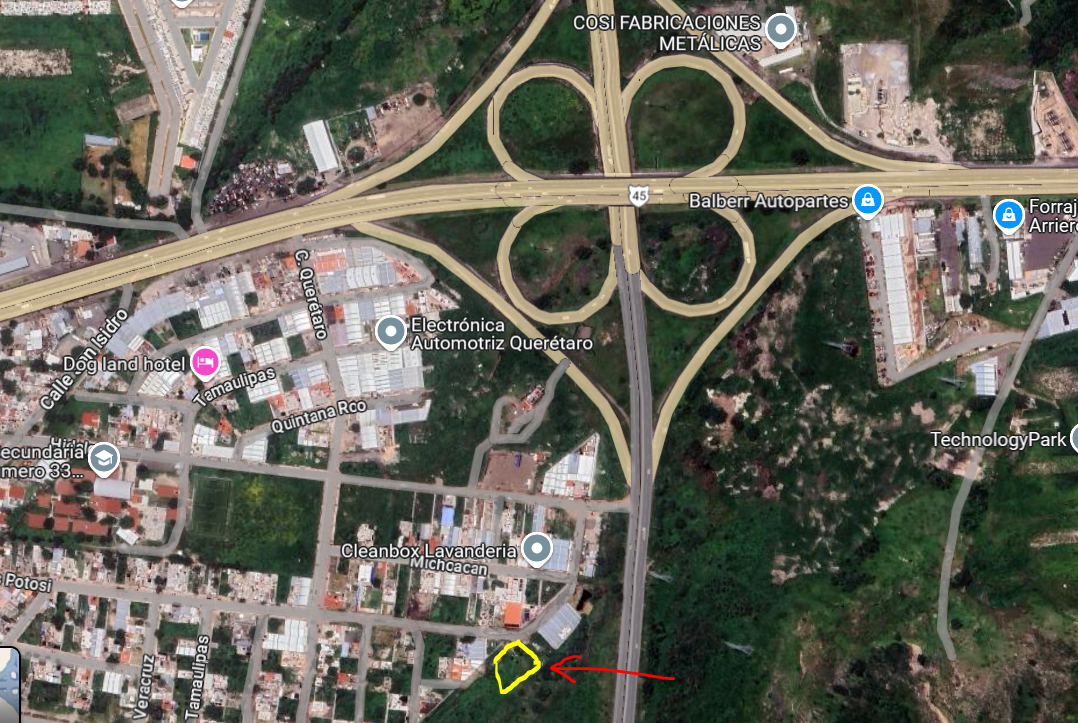Open the Secundaria school marker
The width and height of the screenshot is (1078, 723).
pos(103,459)
